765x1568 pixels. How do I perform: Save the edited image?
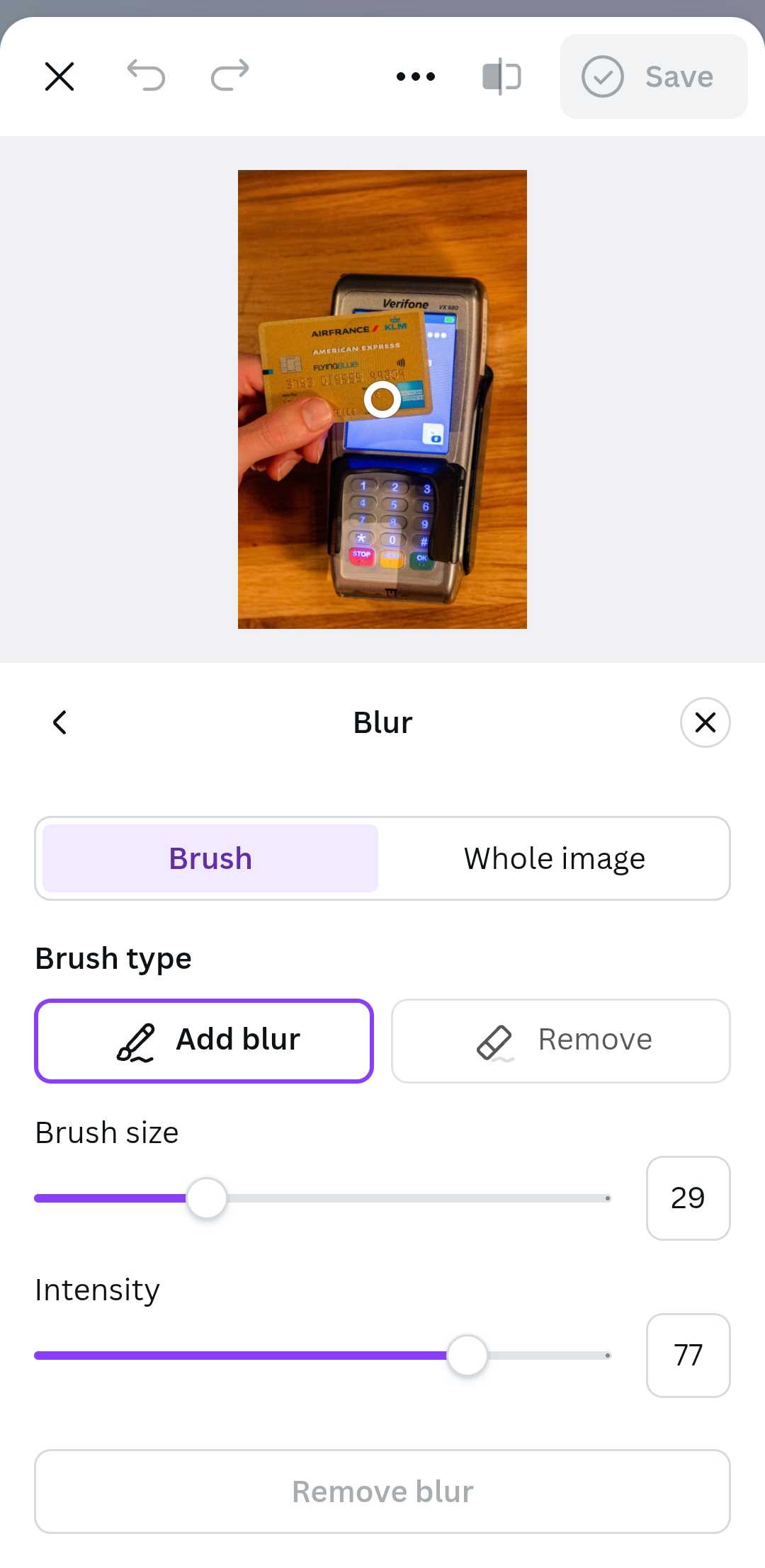pos(653,76)
